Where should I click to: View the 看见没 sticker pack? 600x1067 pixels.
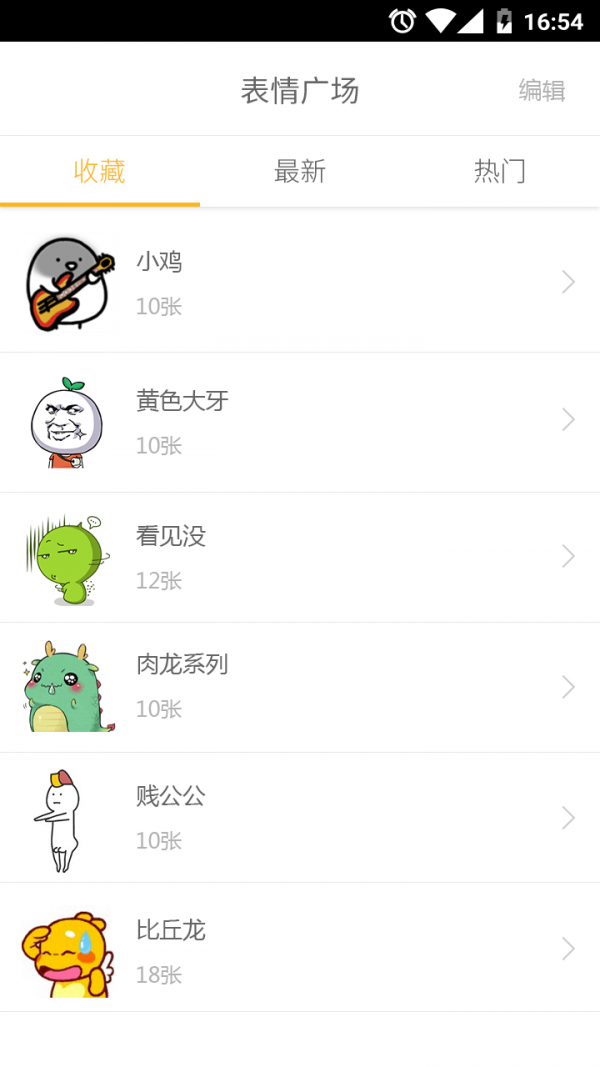(x=300, y=557)
